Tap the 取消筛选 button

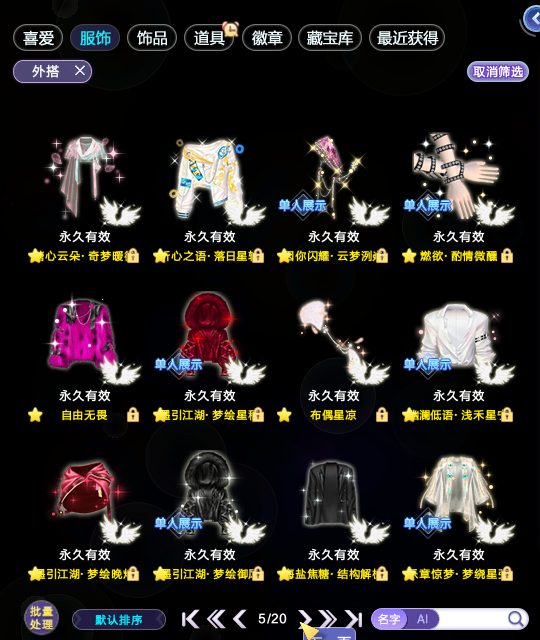pyautogui.click(x=498, y=72)
